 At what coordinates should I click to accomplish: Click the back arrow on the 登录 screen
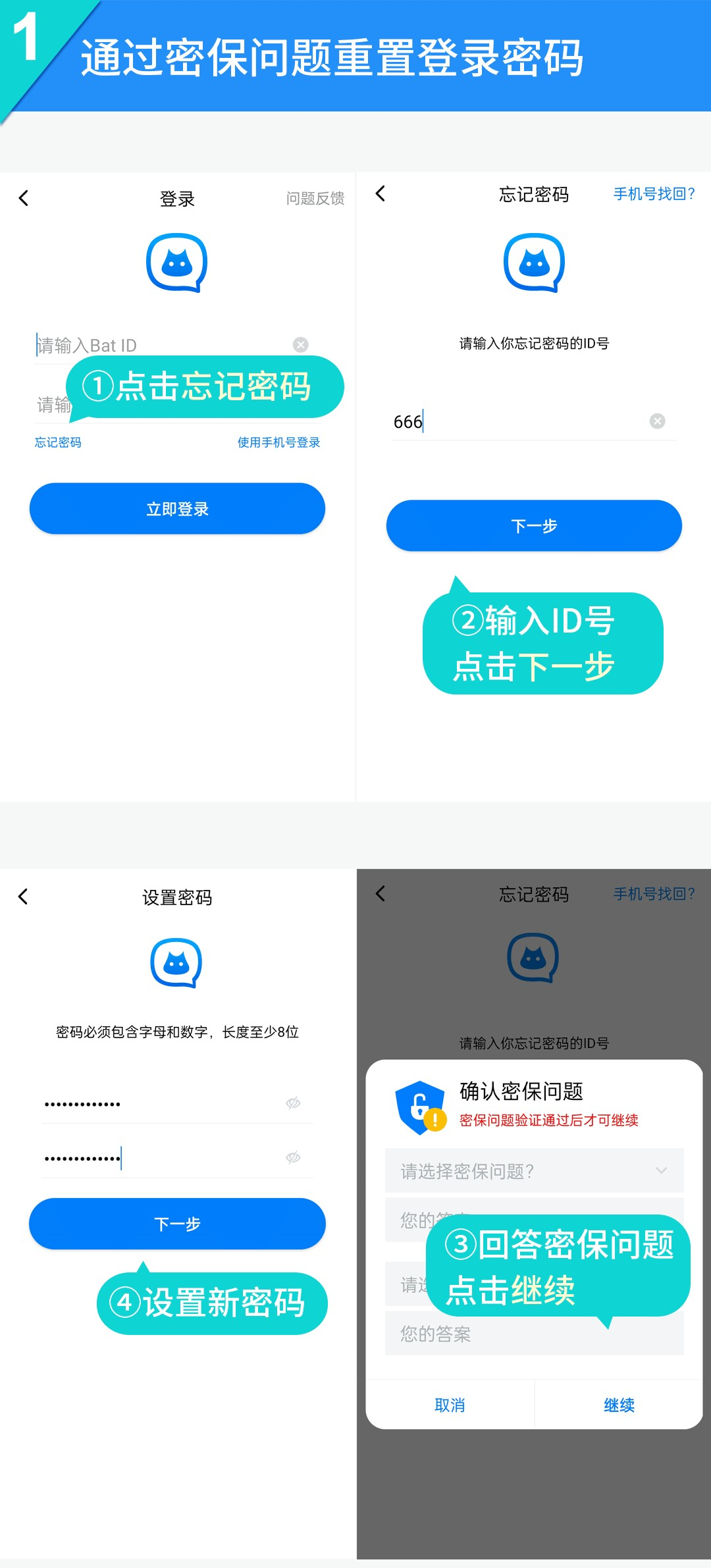pyautogui.click(x=23, y=197)
